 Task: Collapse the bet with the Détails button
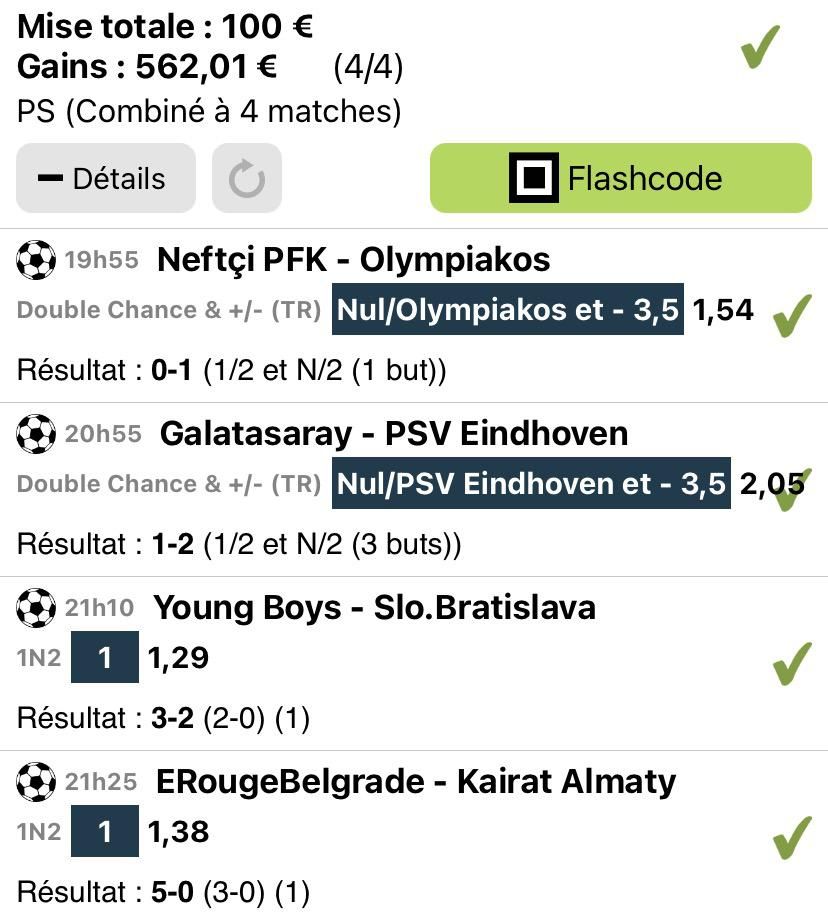[x=105, y=179]
